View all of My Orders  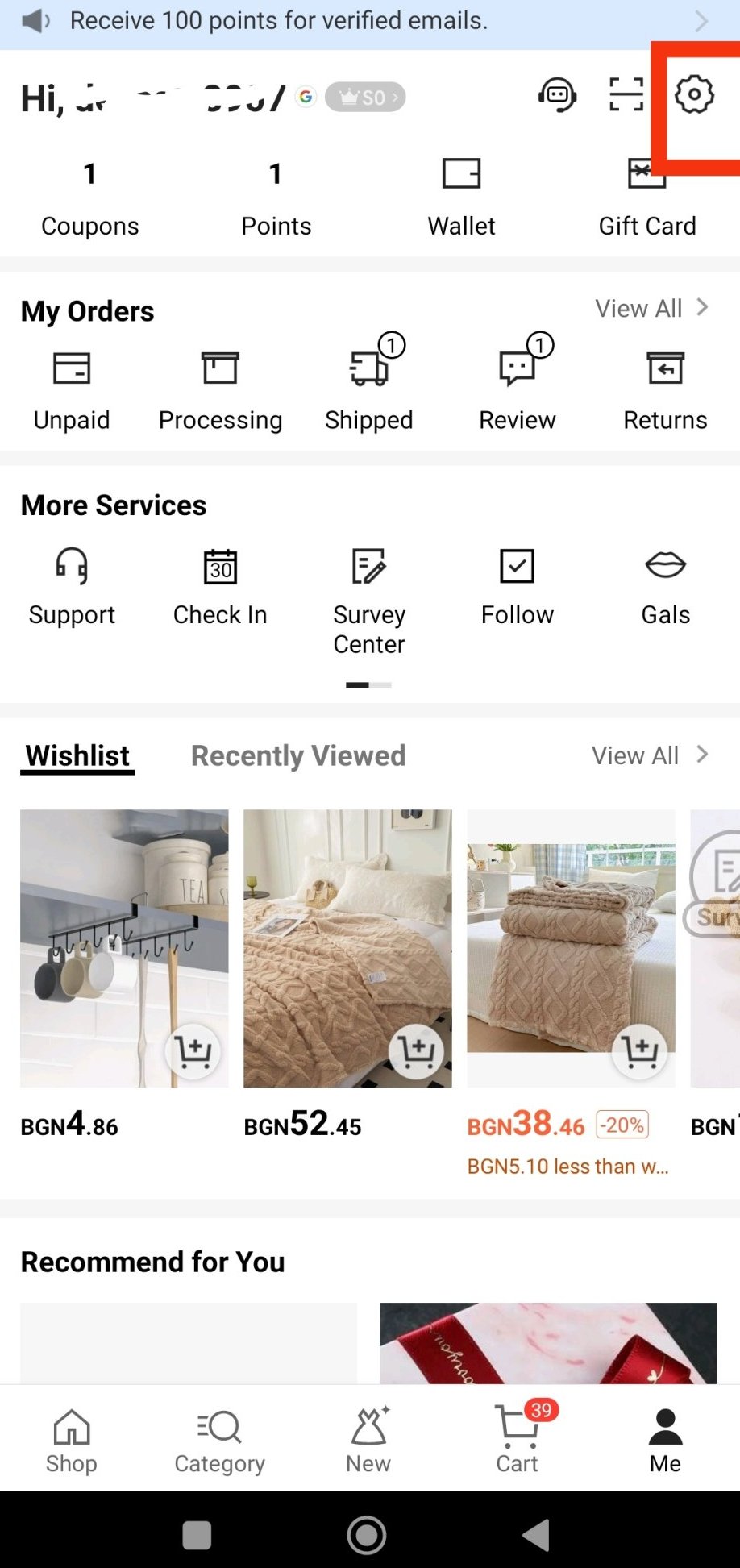[x=651, y=308]
